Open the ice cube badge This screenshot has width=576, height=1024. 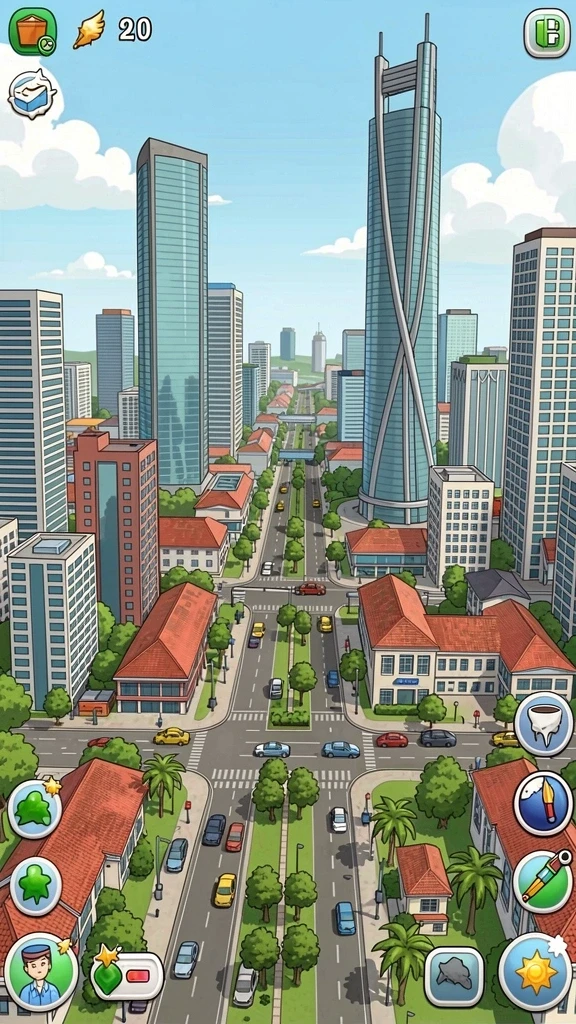point(31,94)
